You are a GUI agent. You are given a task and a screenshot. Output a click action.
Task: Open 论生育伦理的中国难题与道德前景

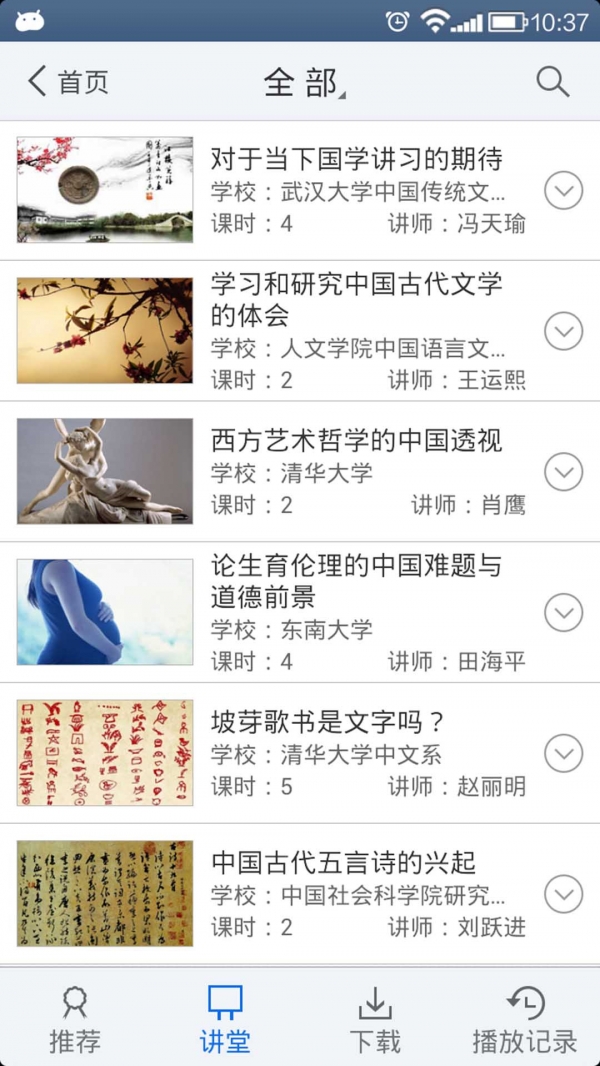click(356, 581)
